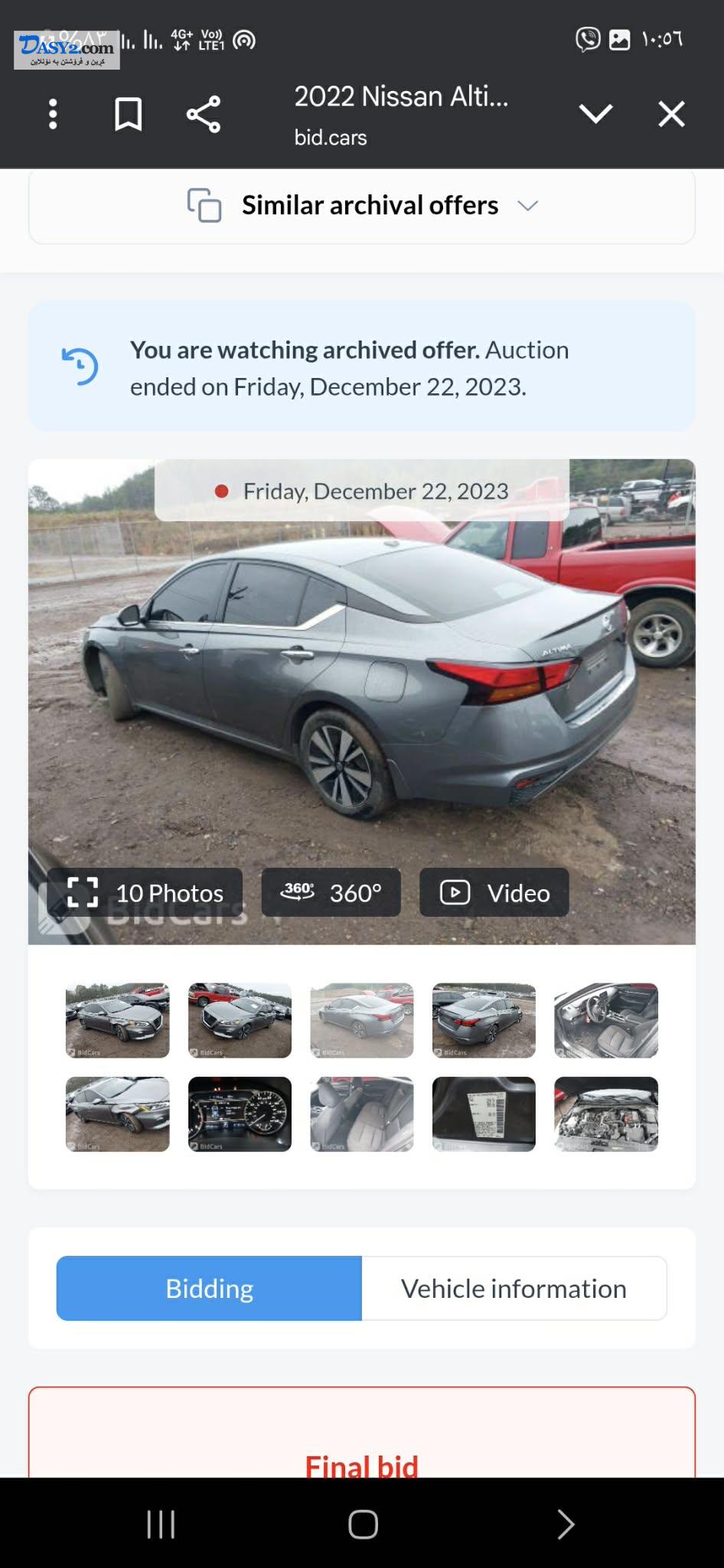Open the main rear-quarter Altima photo
Viewport: 724px width, 1568px height.
pos(362,689)
